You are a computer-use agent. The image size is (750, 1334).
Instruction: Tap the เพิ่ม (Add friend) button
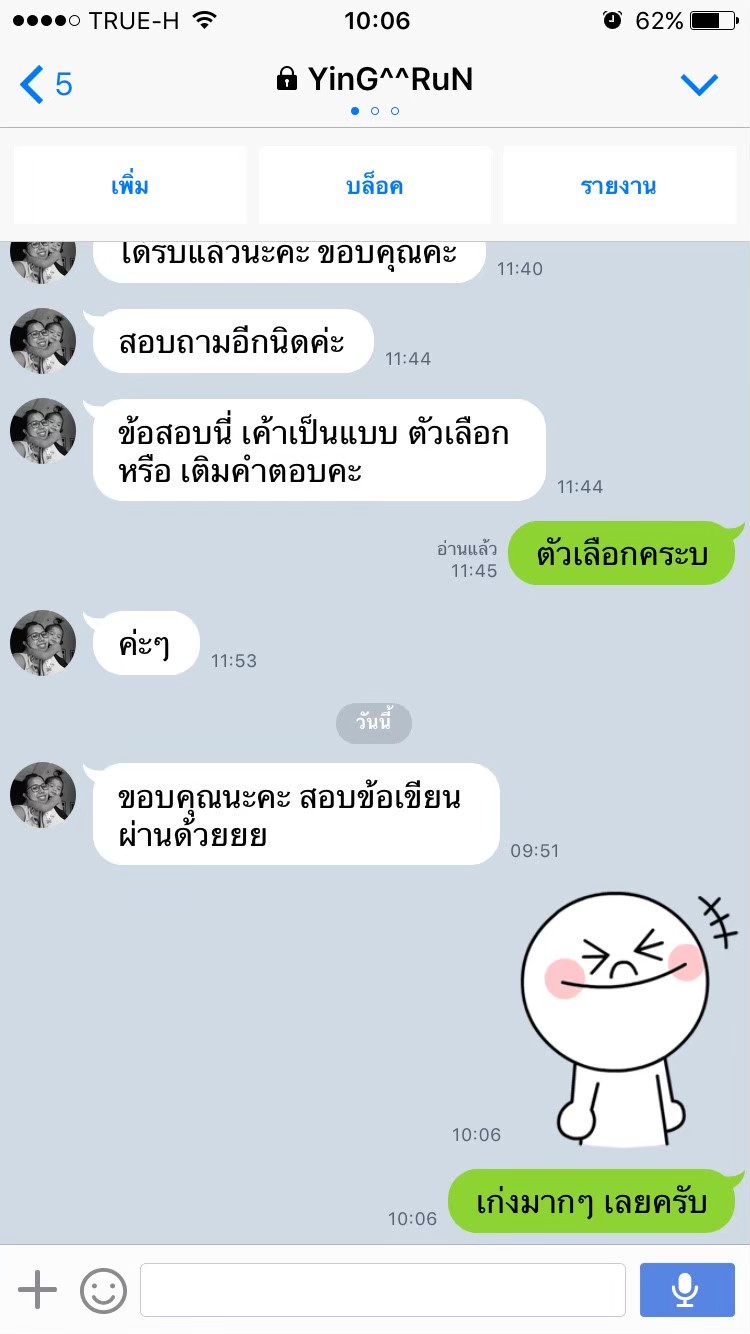(x=130, y=186)
